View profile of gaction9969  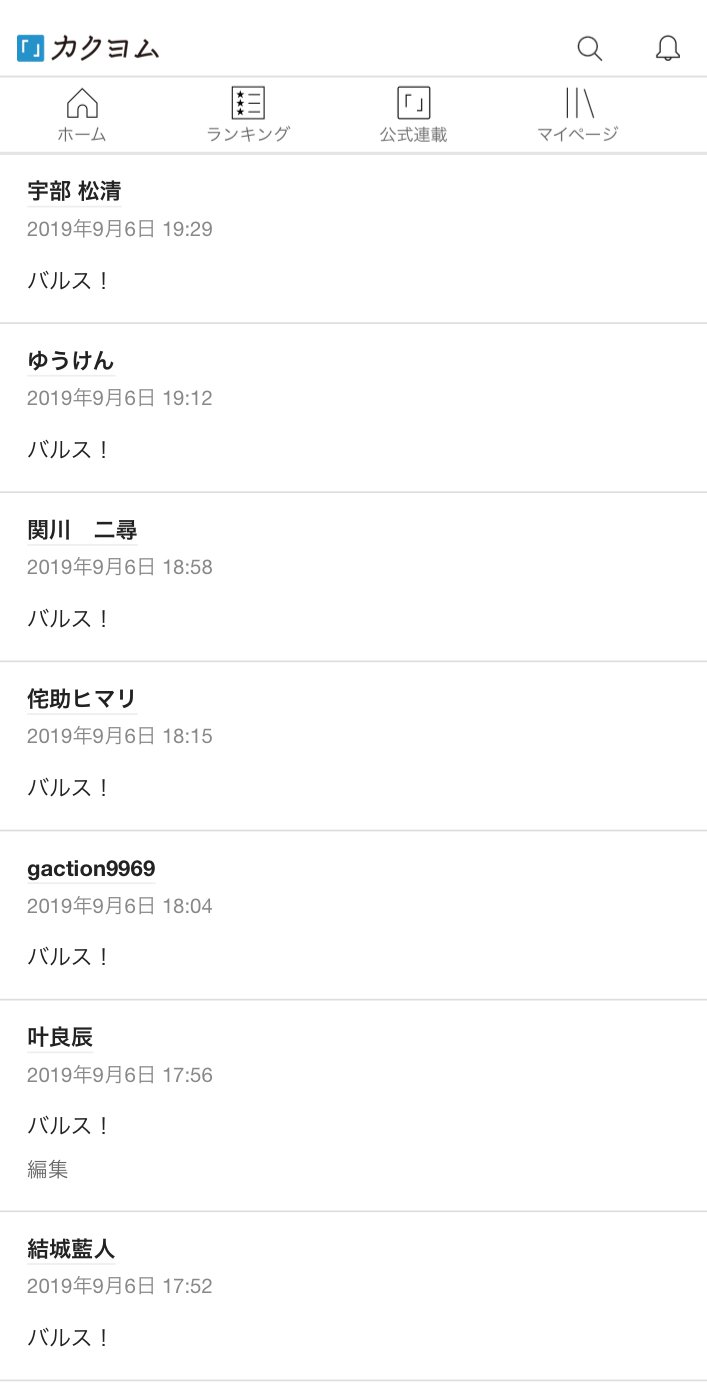tap(91, 868)
